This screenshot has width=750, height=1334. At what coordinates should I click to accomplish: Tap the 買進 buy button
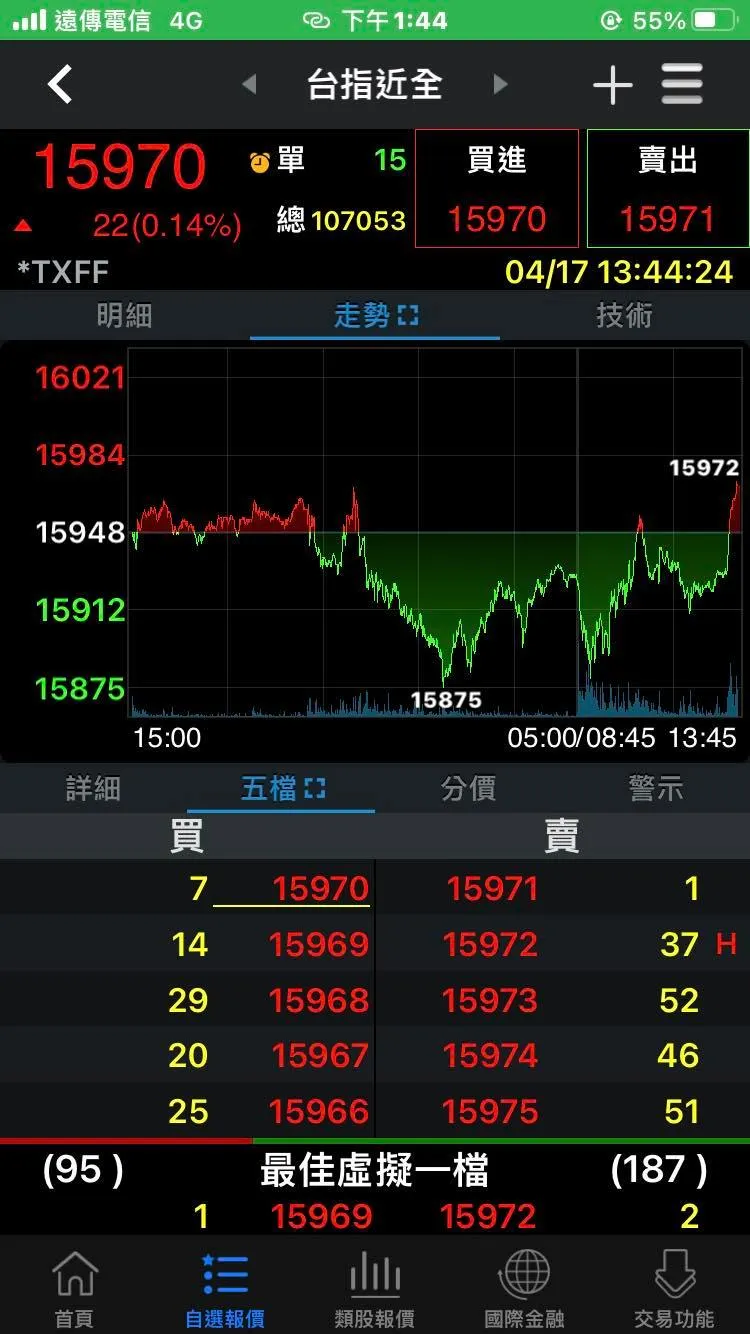[497, 188]
